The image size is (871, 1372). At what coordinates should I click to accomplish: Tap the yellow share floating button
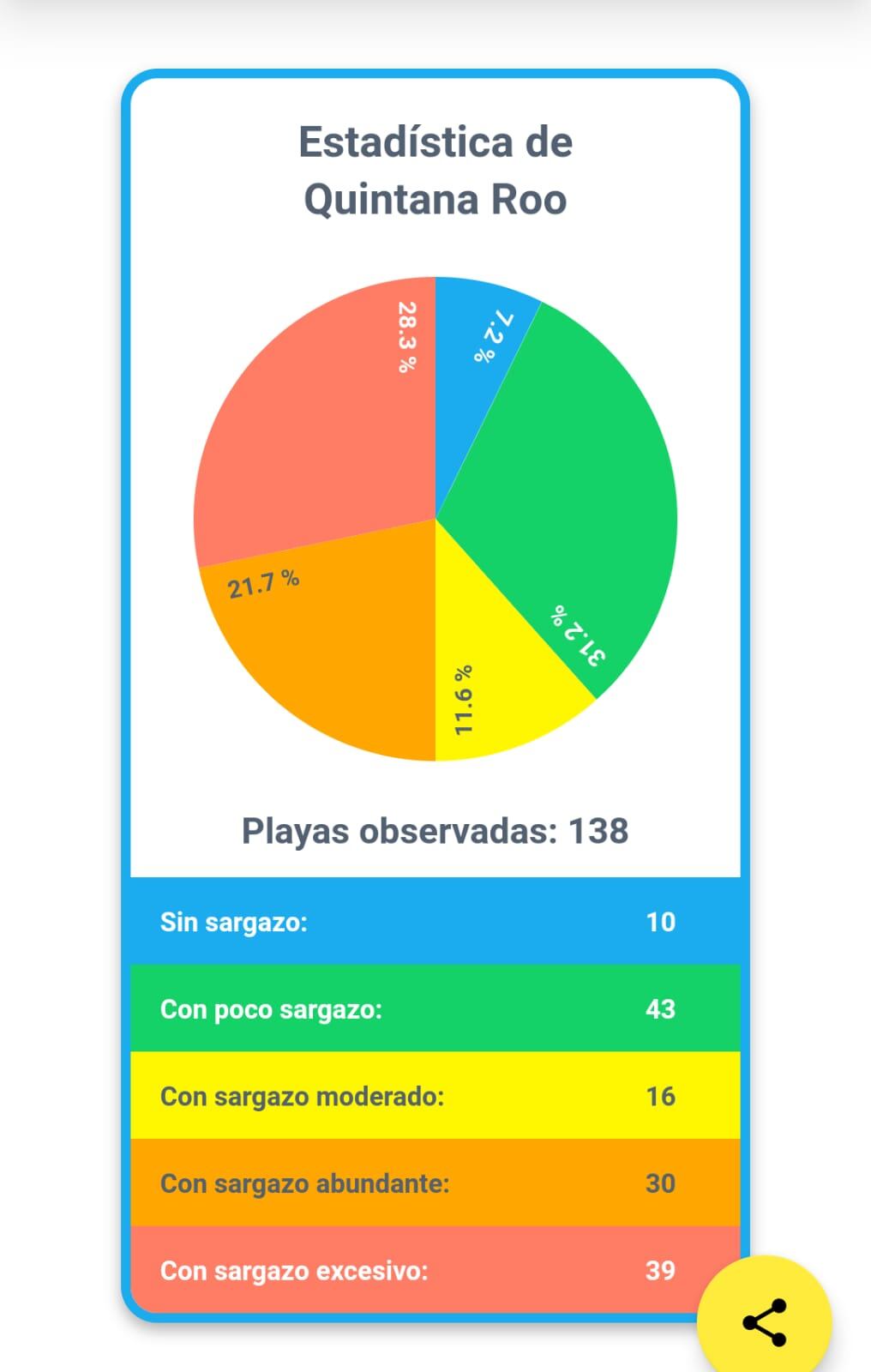(764, 1321)
